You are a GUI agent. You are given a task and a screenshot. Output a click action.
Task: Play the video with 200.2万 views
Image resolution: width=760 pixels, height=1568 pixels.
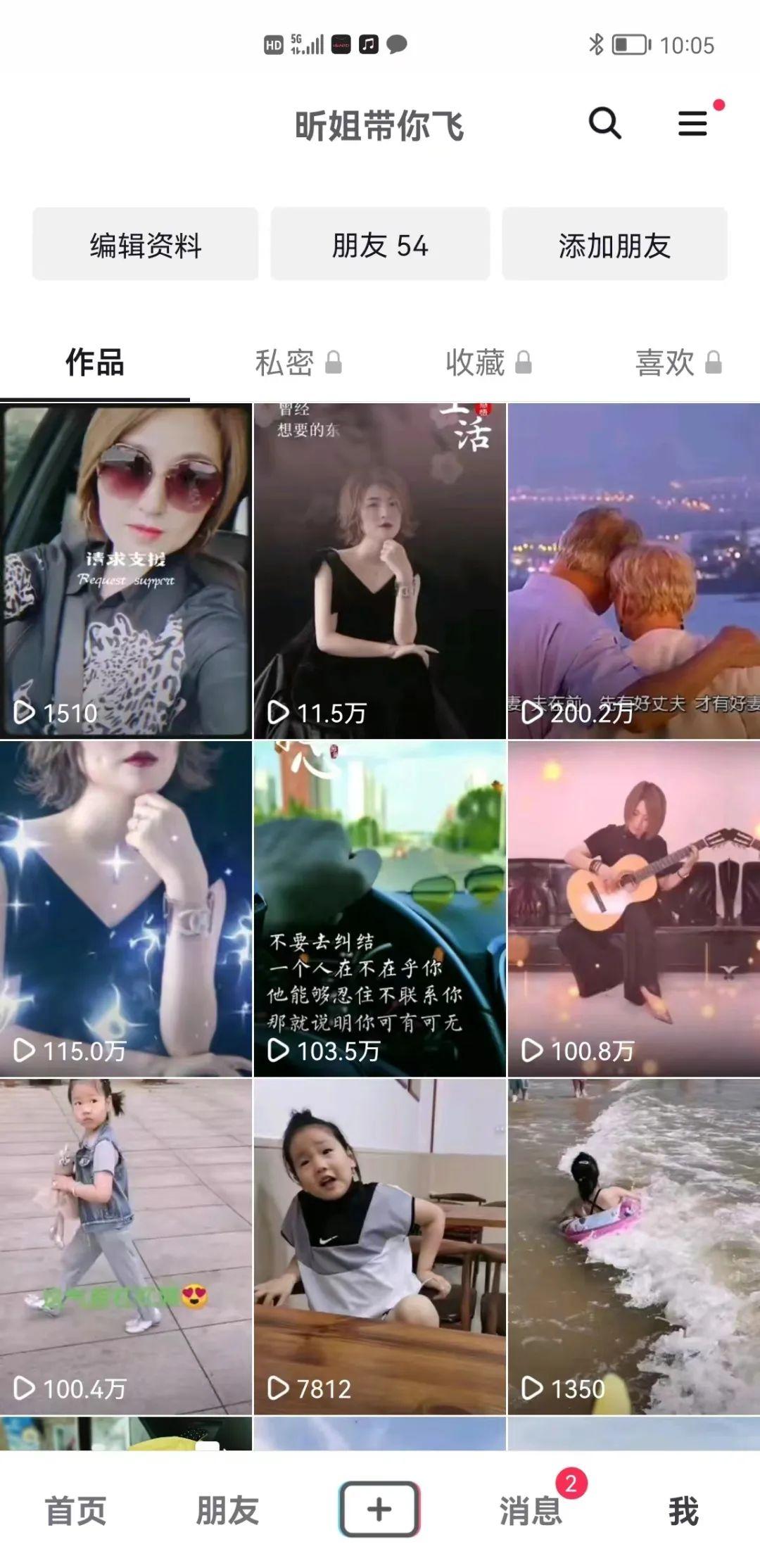pos(633,571)
